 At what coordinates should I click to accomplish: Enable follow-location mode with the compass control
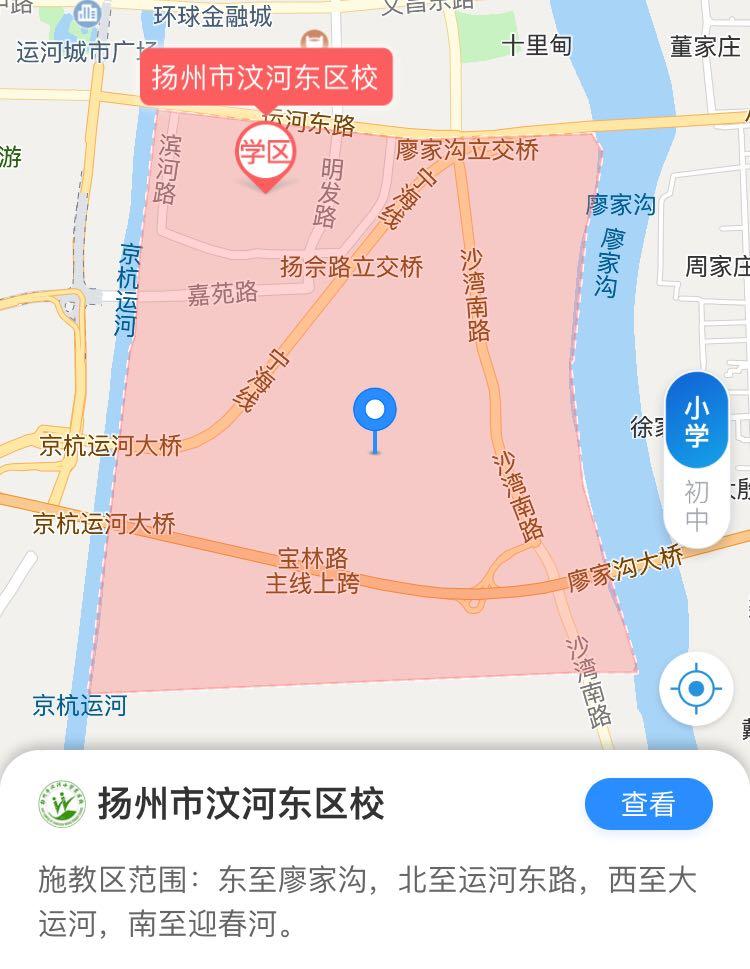[x=694, y=688]
